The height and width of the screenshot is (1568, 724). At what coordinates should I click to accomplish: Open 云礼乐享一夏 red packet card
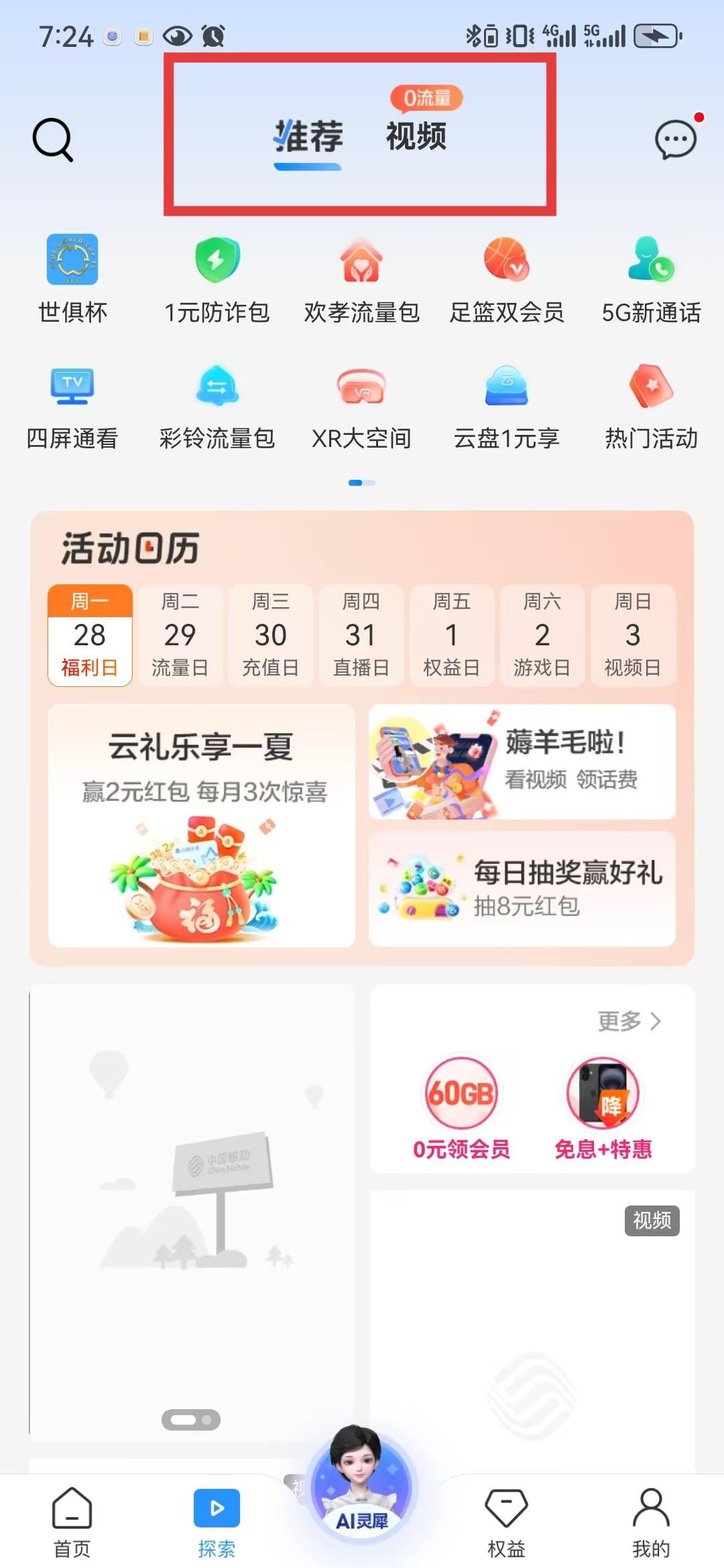[x=201, y=826]
